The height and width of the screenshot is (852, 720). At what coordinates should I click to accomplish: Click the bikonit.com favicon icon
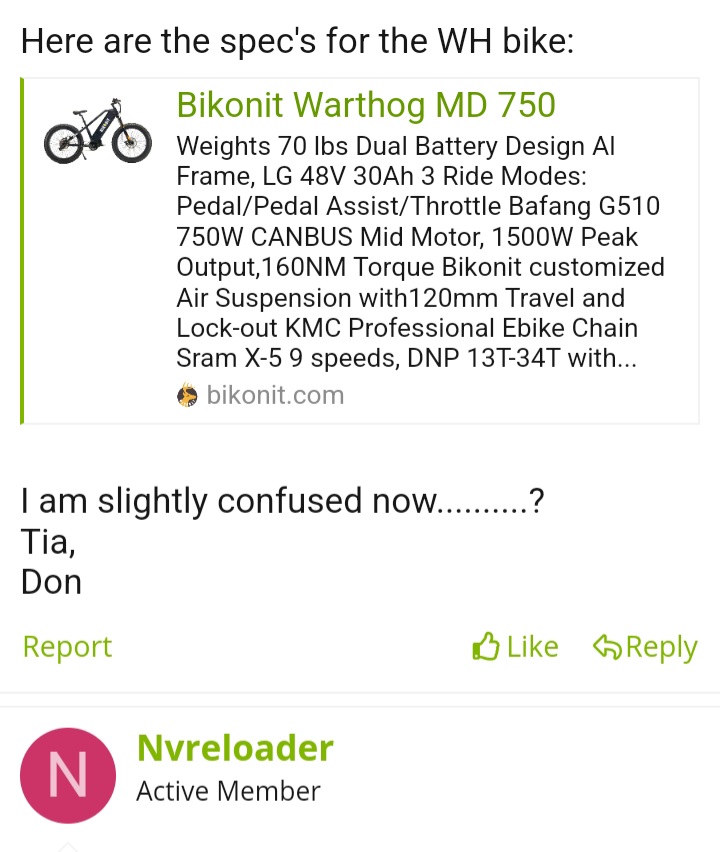pyautogui.click(x=188, y=394)
